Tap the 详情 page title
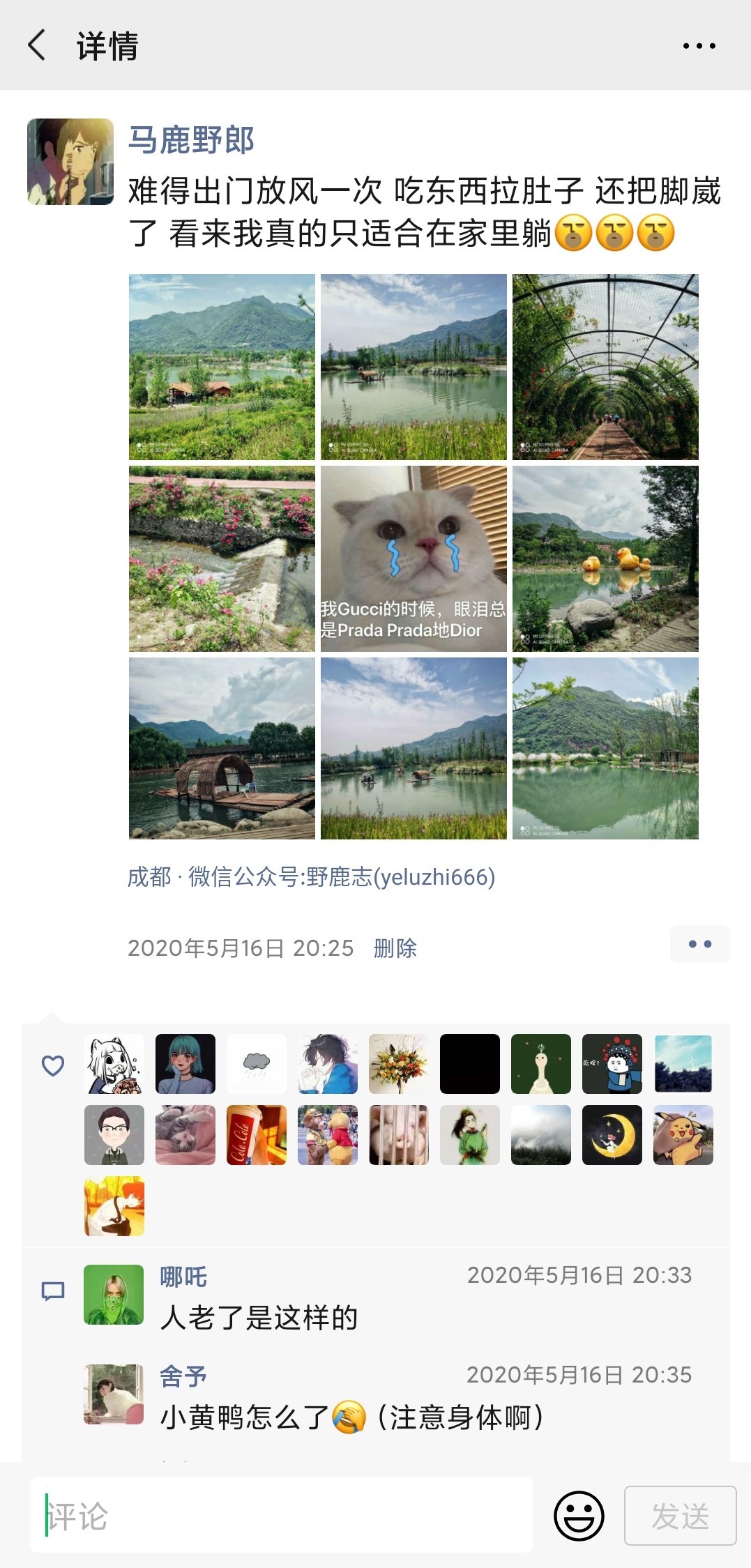 (108, 45)
